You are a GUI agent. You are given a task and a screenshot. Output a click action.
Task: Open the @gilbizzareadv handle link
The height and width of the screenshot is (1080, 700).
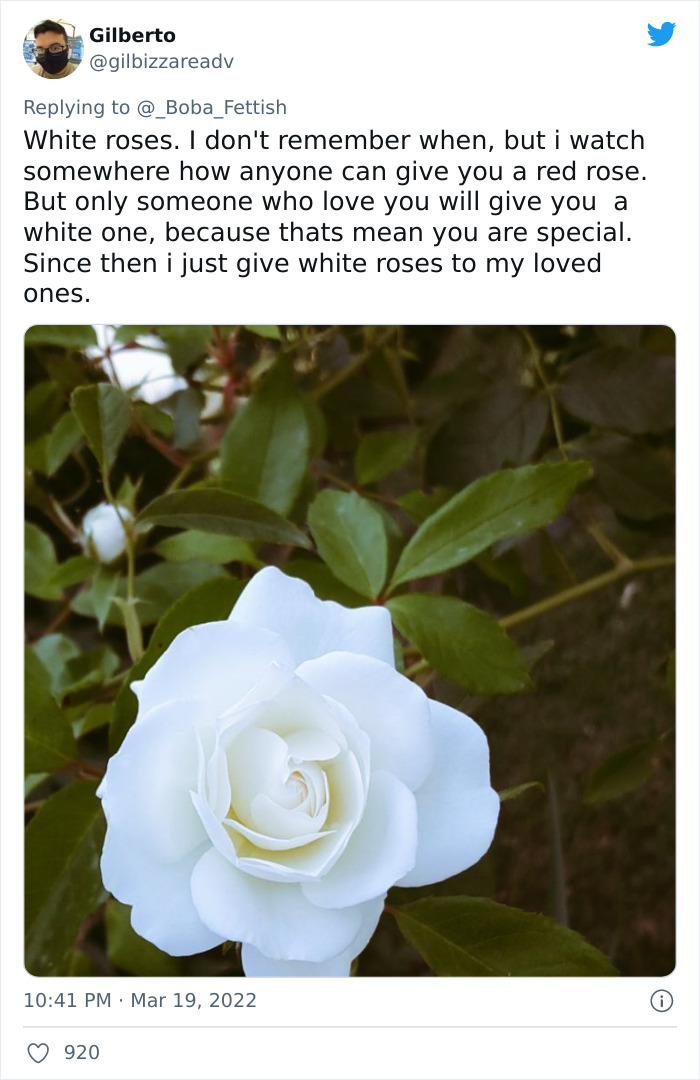point(161,61)
